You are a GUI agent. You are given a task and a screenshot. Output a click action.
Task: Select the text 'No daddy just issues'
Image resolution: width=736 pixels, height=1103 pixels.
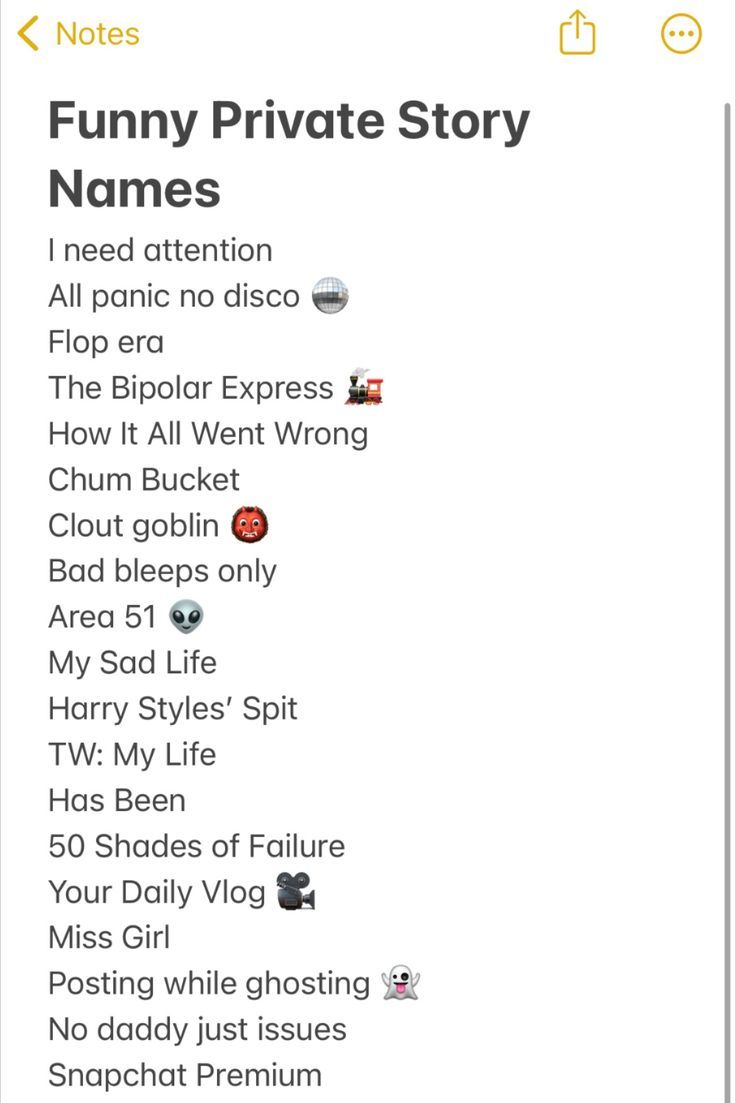pyautogui.click(x=196, y=1028)
